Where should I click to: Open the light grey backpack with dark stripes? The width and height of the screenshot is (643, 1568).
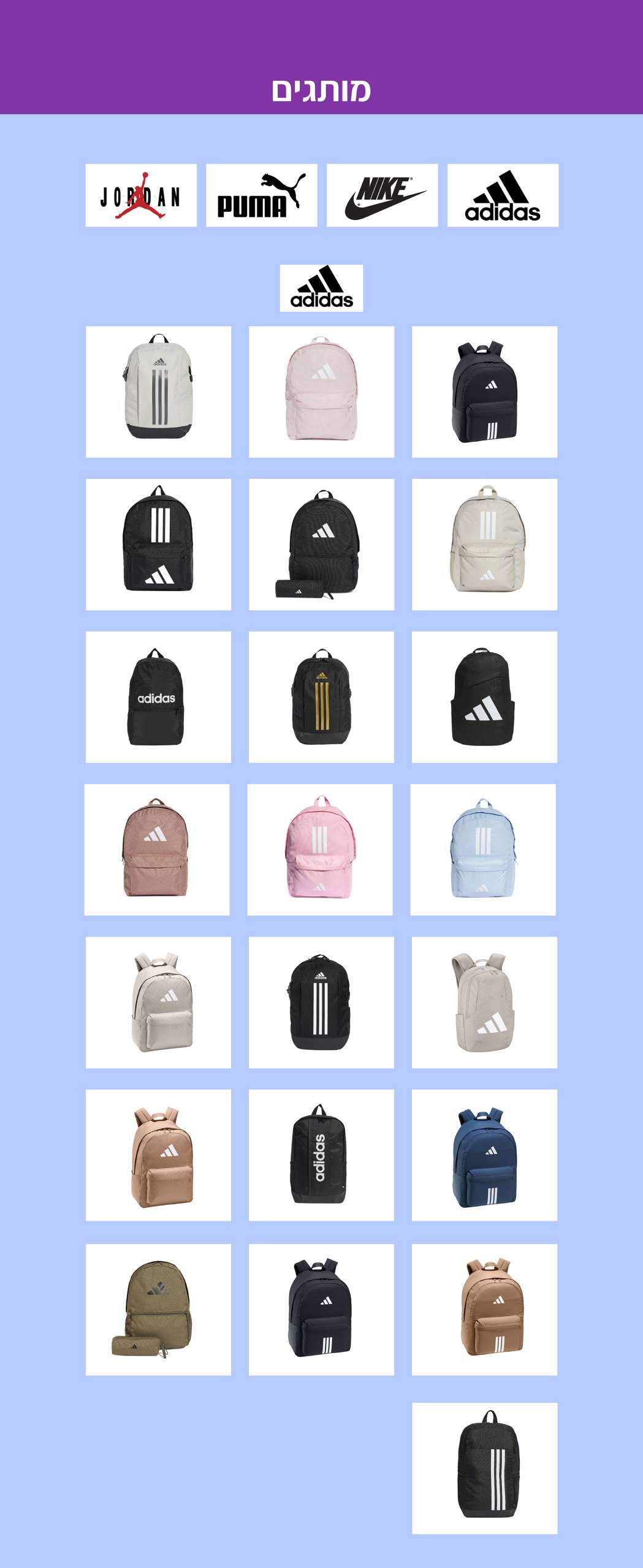tap(158, 392)
